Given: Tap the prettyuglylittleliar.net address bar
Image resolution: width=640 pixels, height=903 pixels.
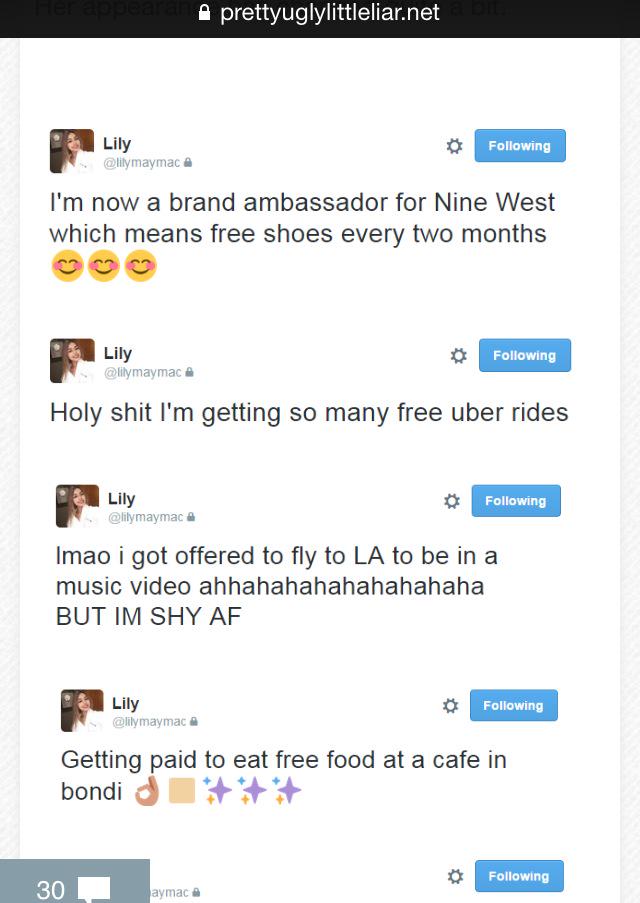Looking at the screenshot, I should [x=320, y=14].
